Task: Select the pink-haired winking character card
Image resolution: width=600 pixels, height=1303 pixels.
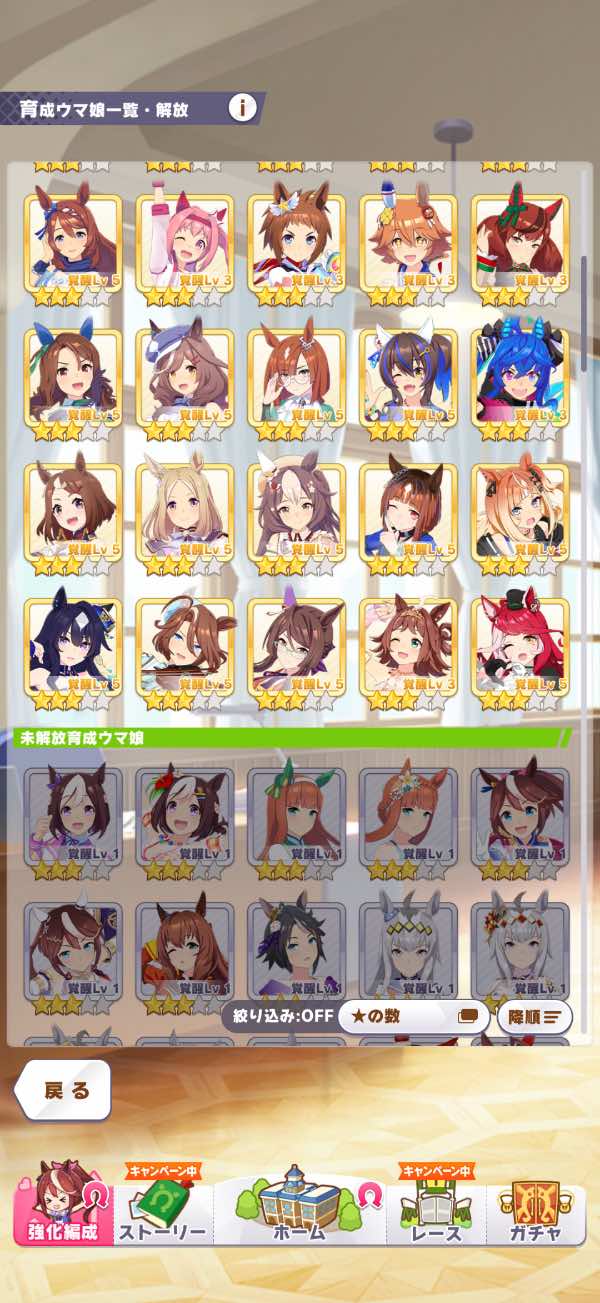Action: [184, 243]
